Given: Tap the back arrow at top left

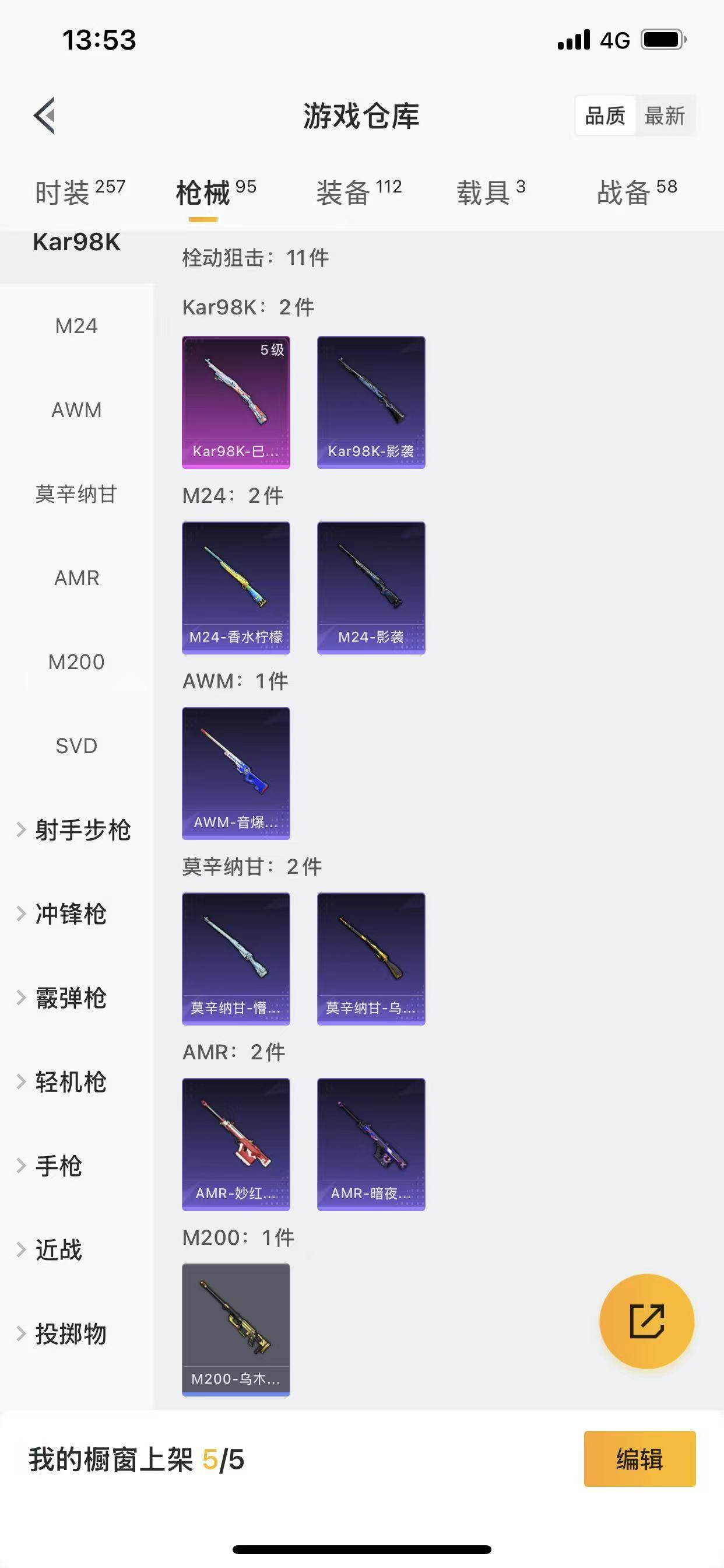Looking at the screenshot, I should pos(44,116).
